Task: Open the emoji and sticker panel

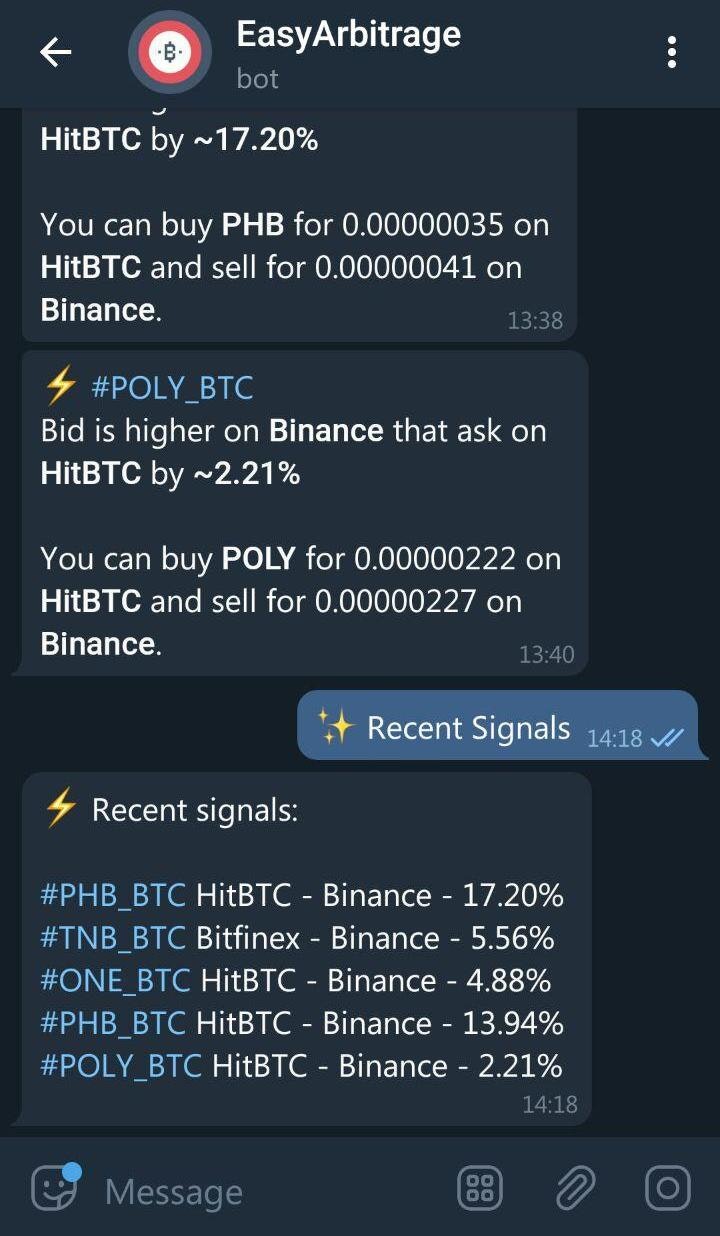Action: (54, 1189)
